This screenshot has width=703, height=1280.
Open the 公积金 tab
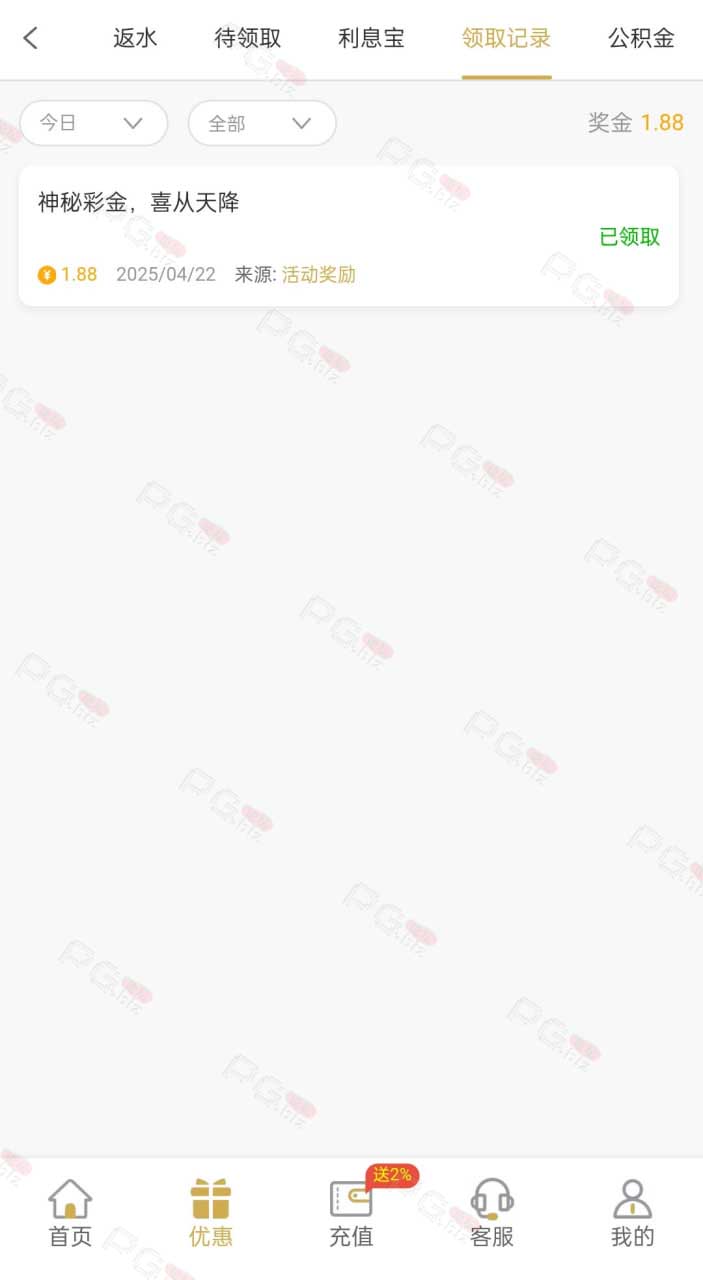tap(641, 39)
